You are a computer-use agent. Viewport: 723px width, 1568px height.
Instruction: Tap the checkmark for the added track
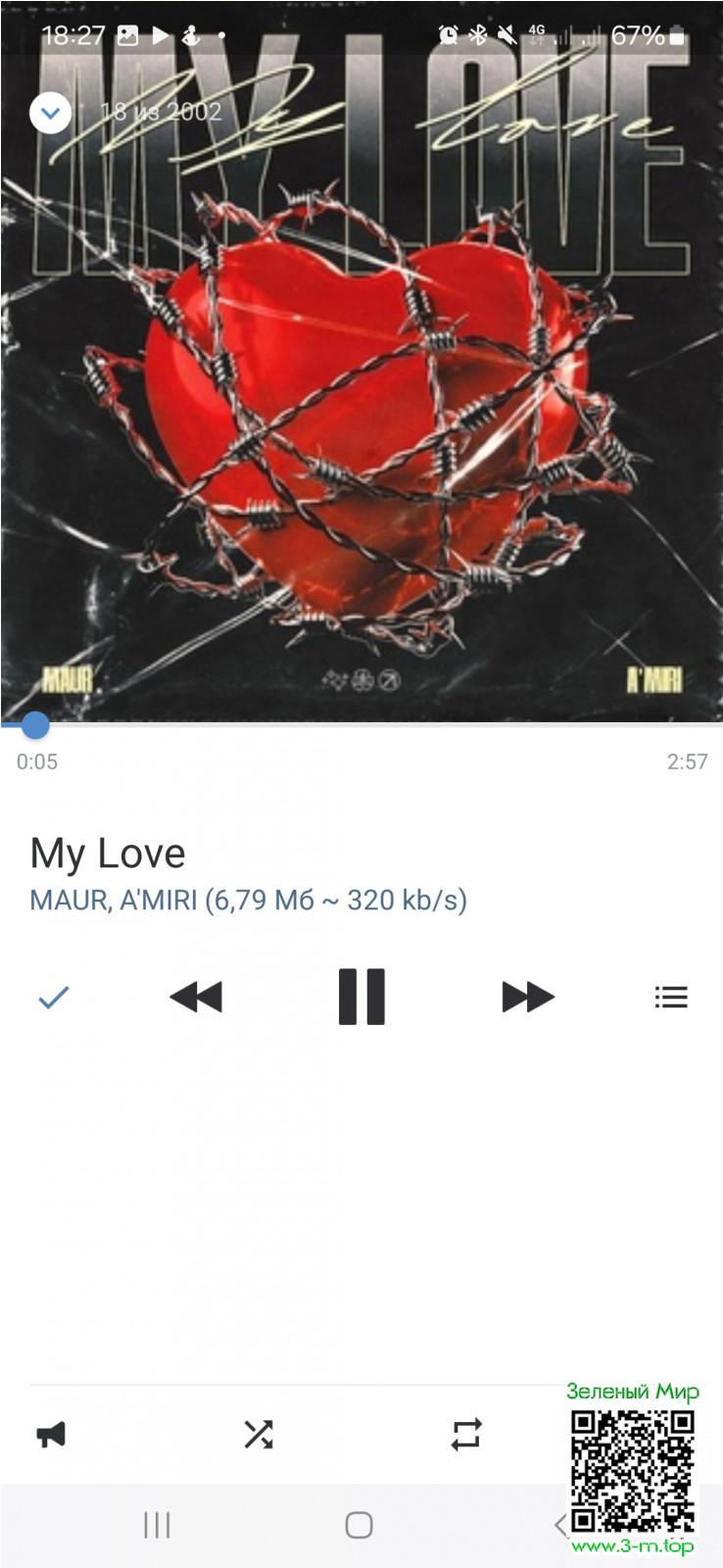(x=54, y=998)
